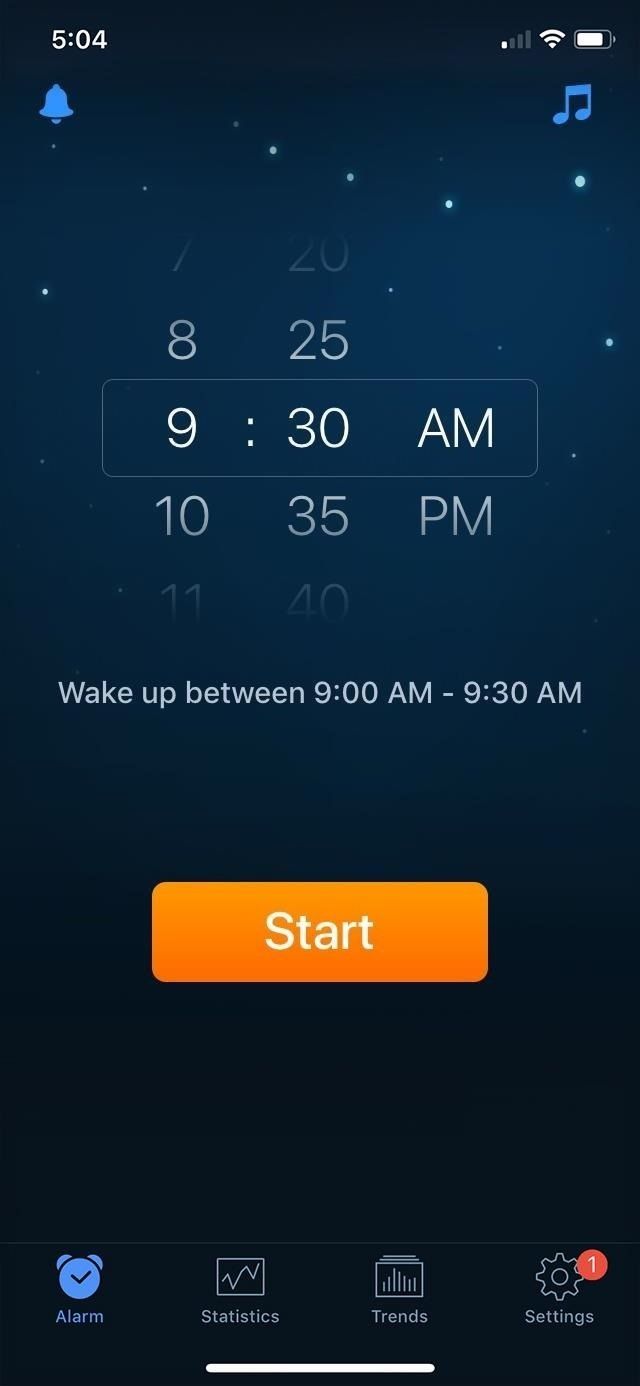Start sleep tracking with the Start button

(x=320, y=931)
